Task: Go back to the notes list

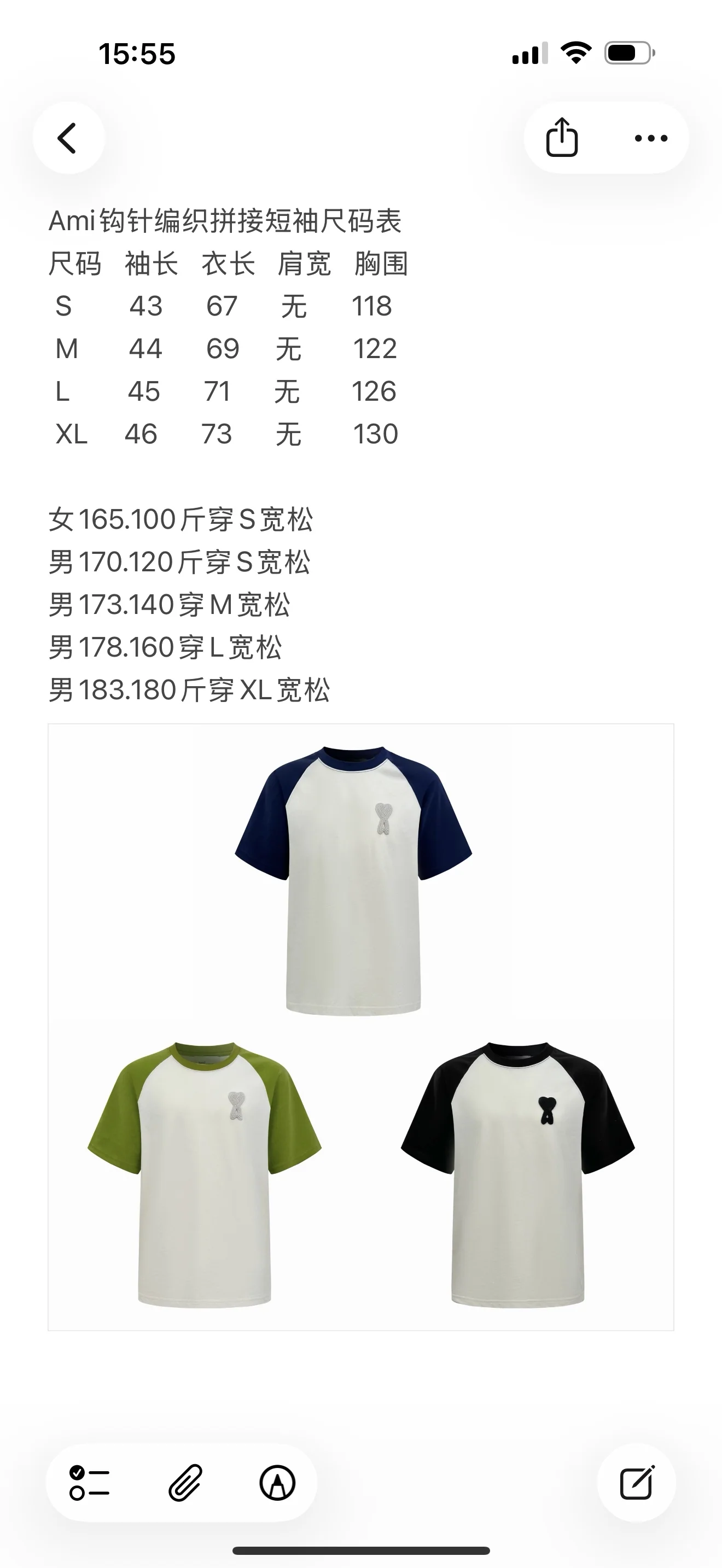Action: [x=68, y=138]
